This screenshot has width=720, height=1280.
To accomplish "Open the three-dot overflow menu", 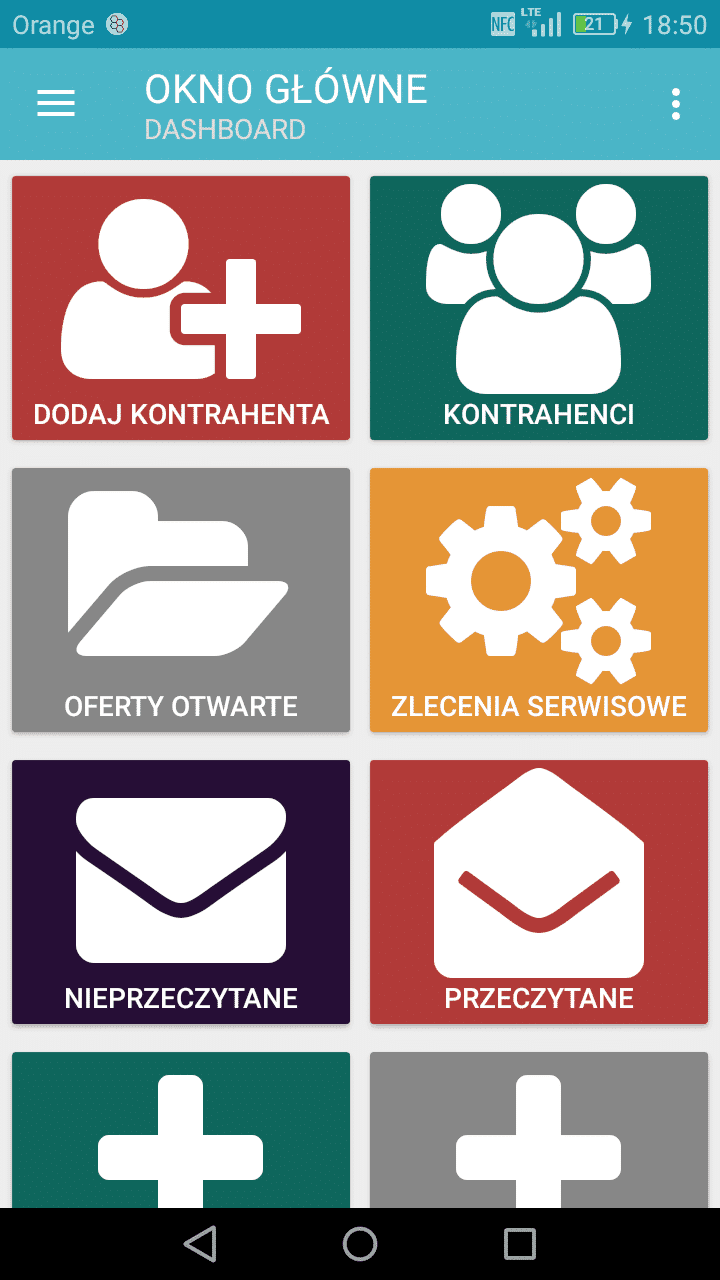I will point(676,104).
